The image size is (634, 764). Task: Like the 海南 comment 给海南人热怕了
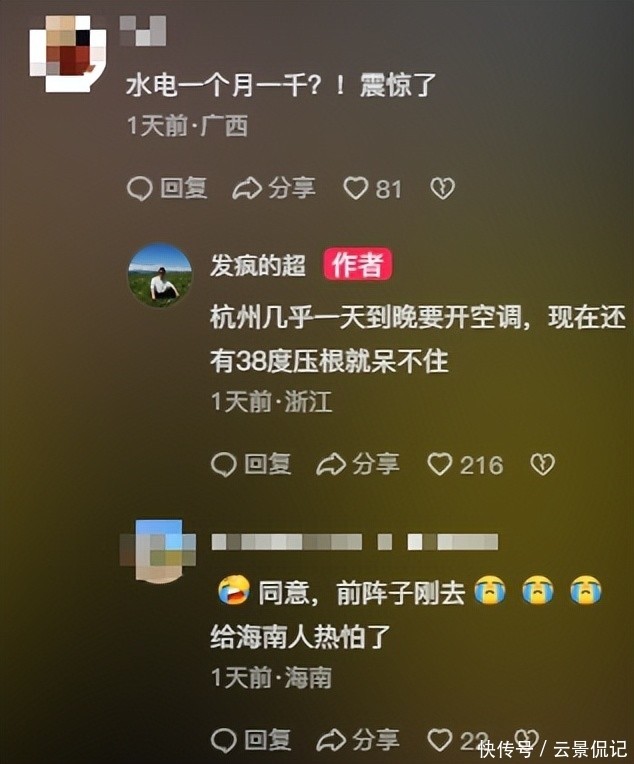coord(440,740)
